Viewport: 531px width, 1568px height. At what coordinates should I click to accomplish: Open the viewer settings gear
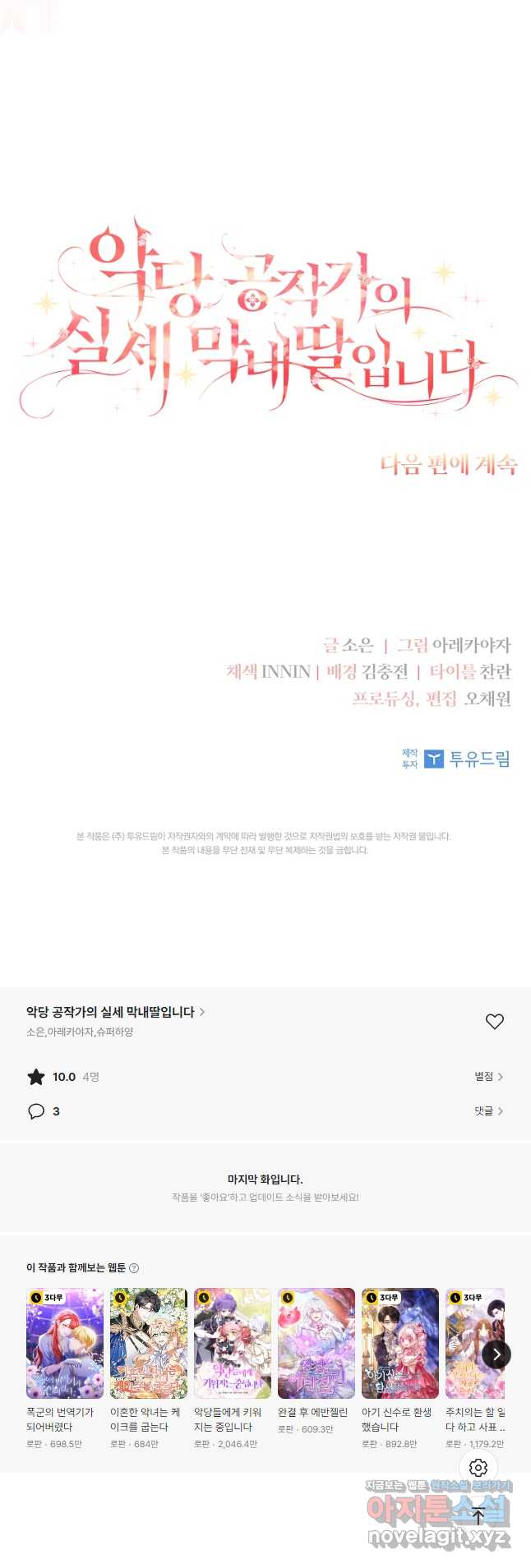(478, 1467)
